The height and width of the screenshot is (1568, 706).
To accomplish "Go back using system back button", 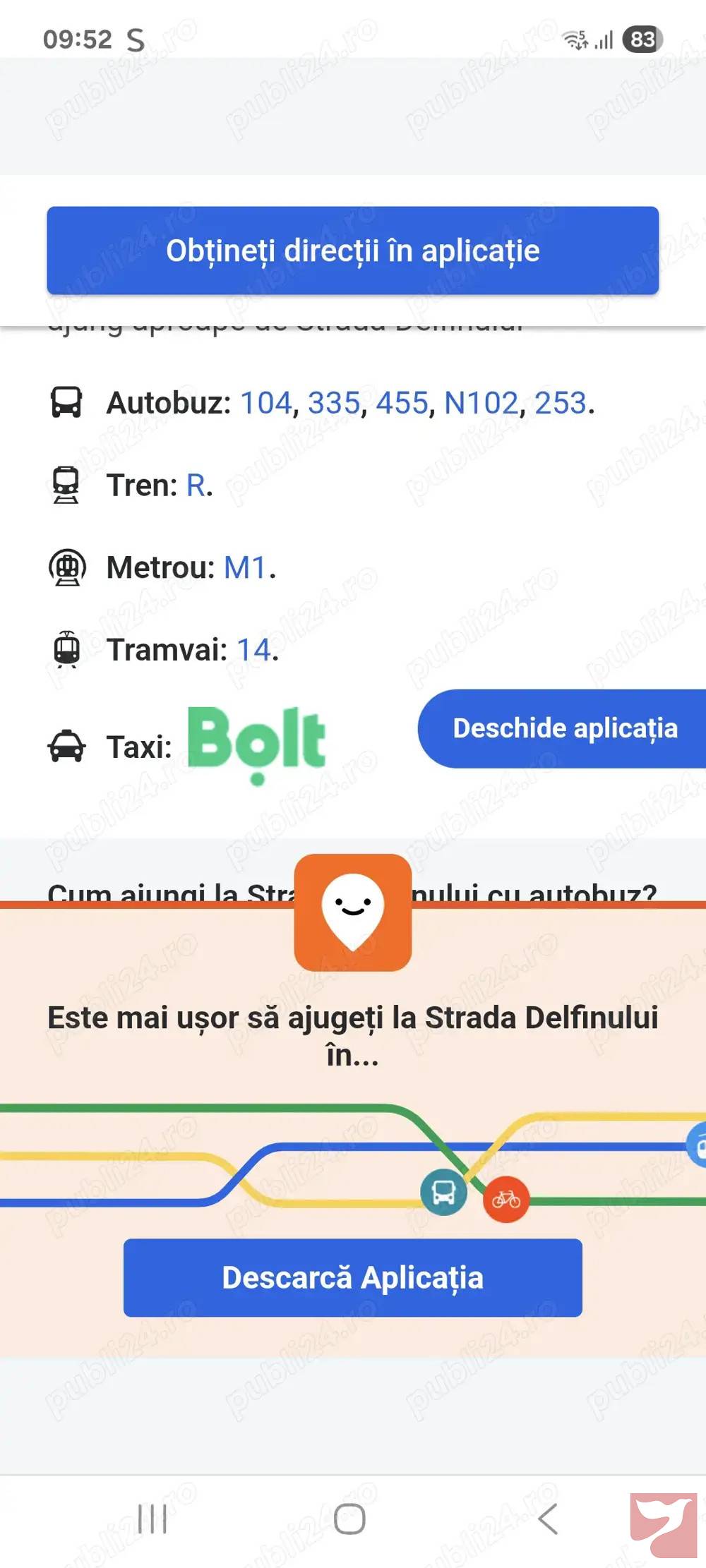I will 548,1519.
